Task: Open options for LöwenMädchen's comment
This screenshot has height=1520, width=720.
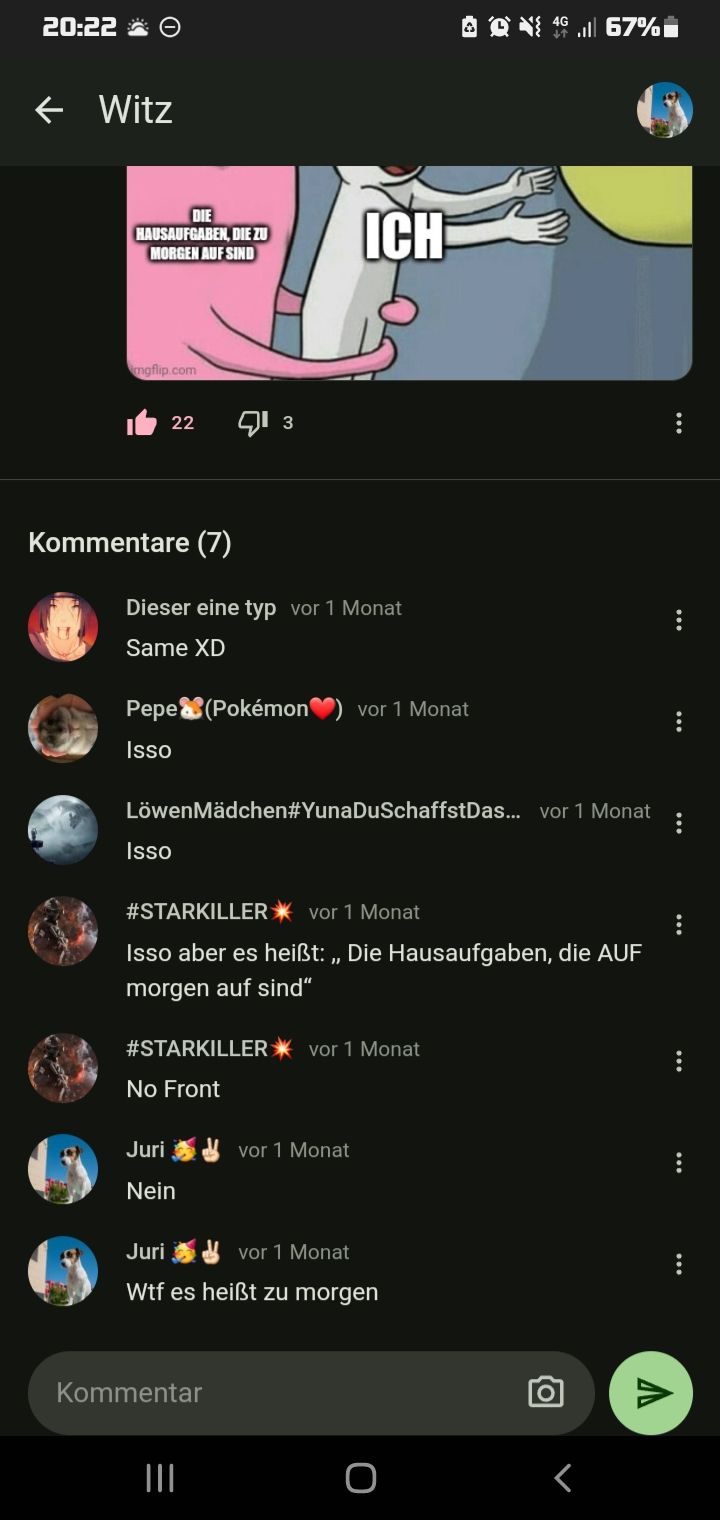Action: click(678, 823)
